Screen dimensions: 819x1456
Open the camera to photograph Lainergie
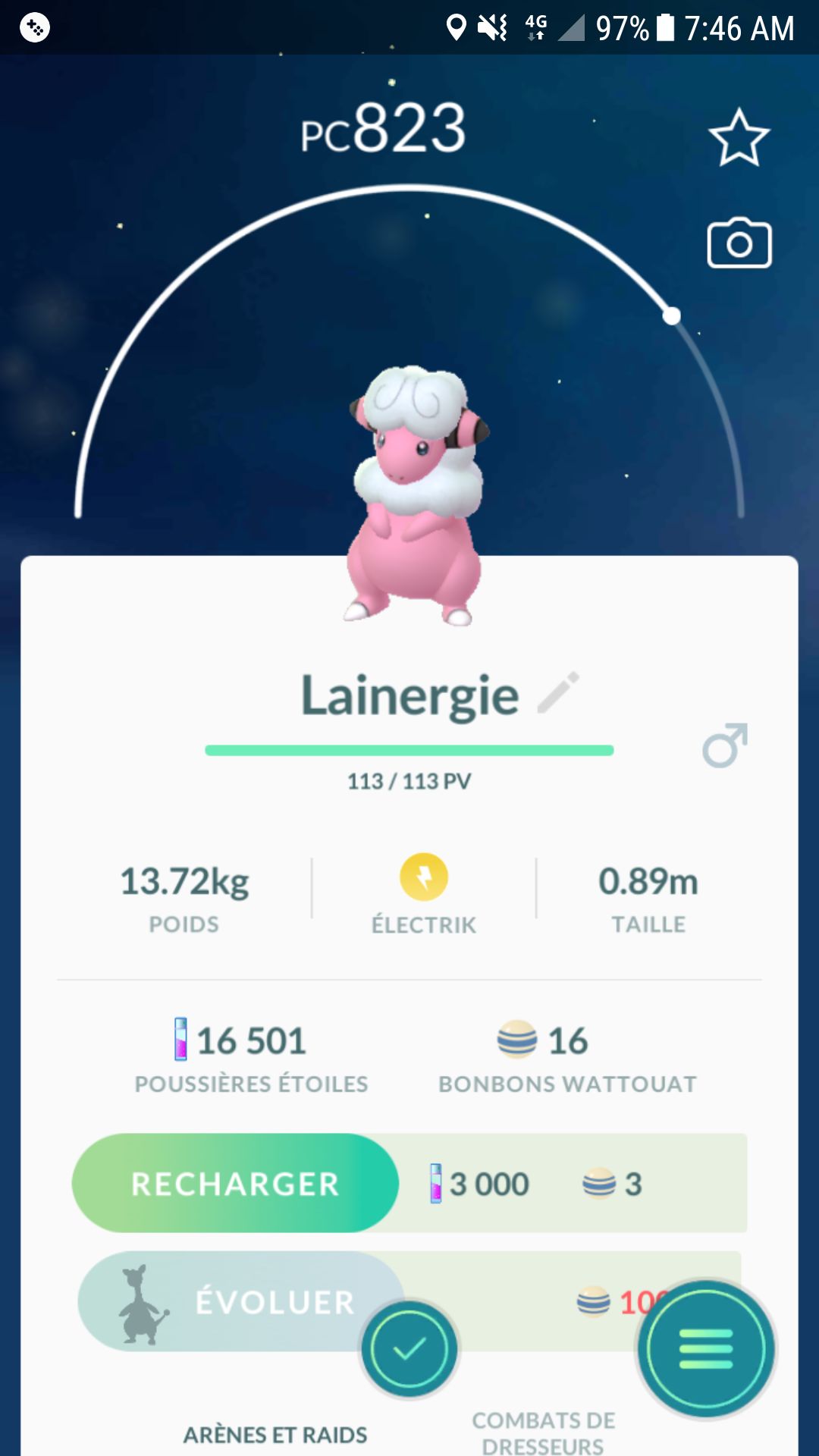point(739,244)
